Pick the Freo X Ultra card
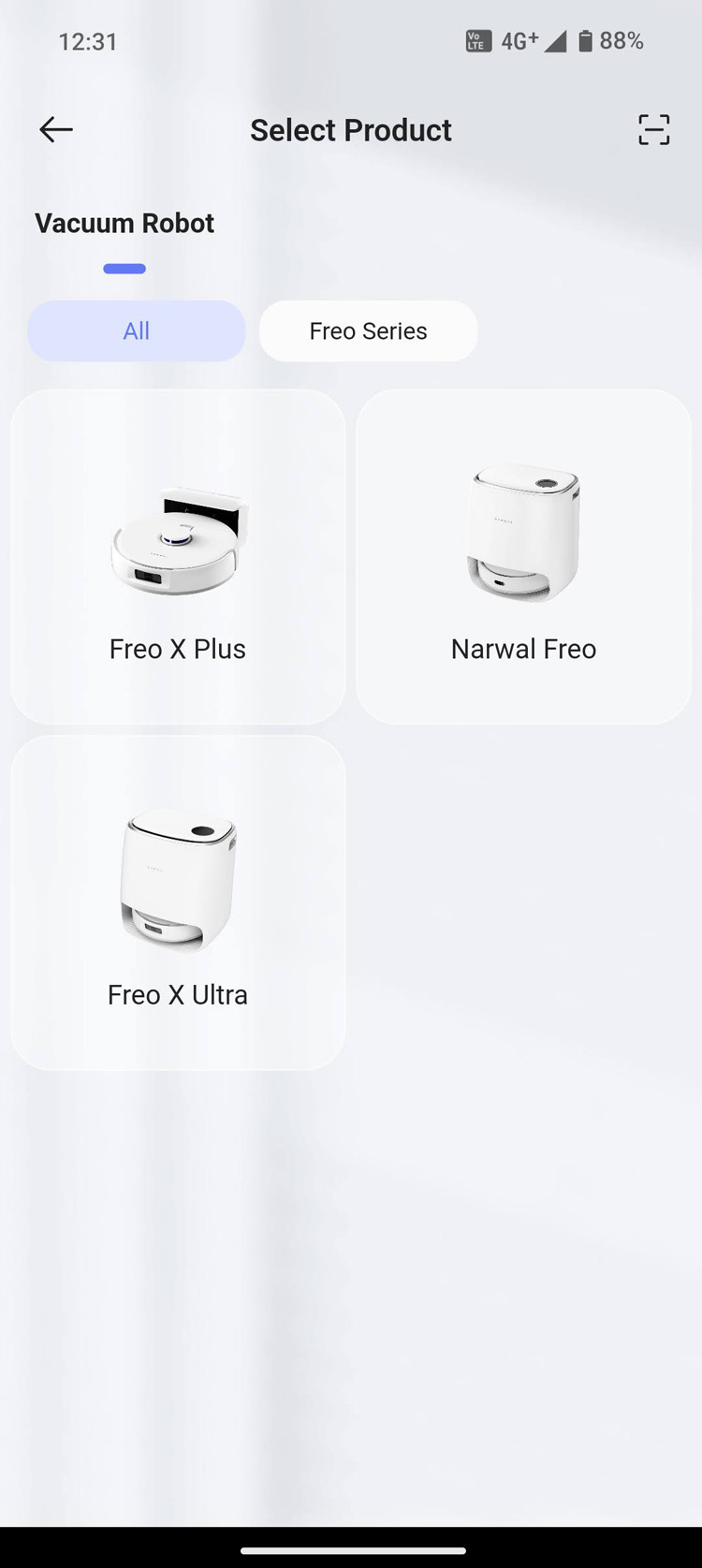Screen dimensions: 702x1568 178,902
